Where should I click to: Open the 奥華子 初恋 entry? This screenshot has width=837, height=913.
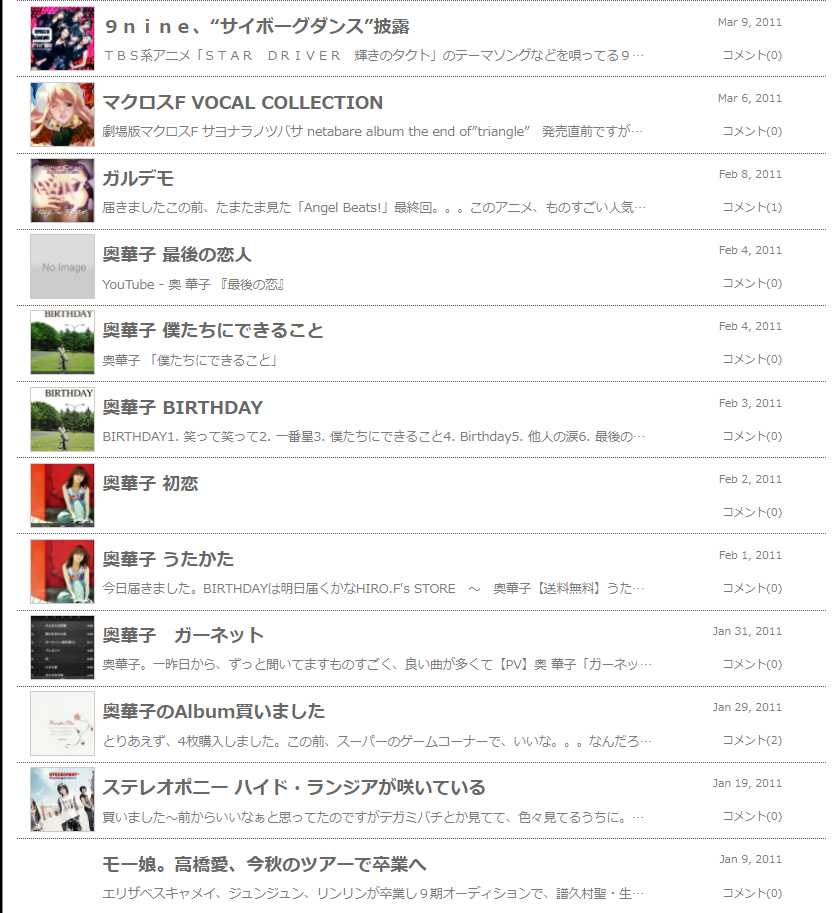[x=150, y=483]
